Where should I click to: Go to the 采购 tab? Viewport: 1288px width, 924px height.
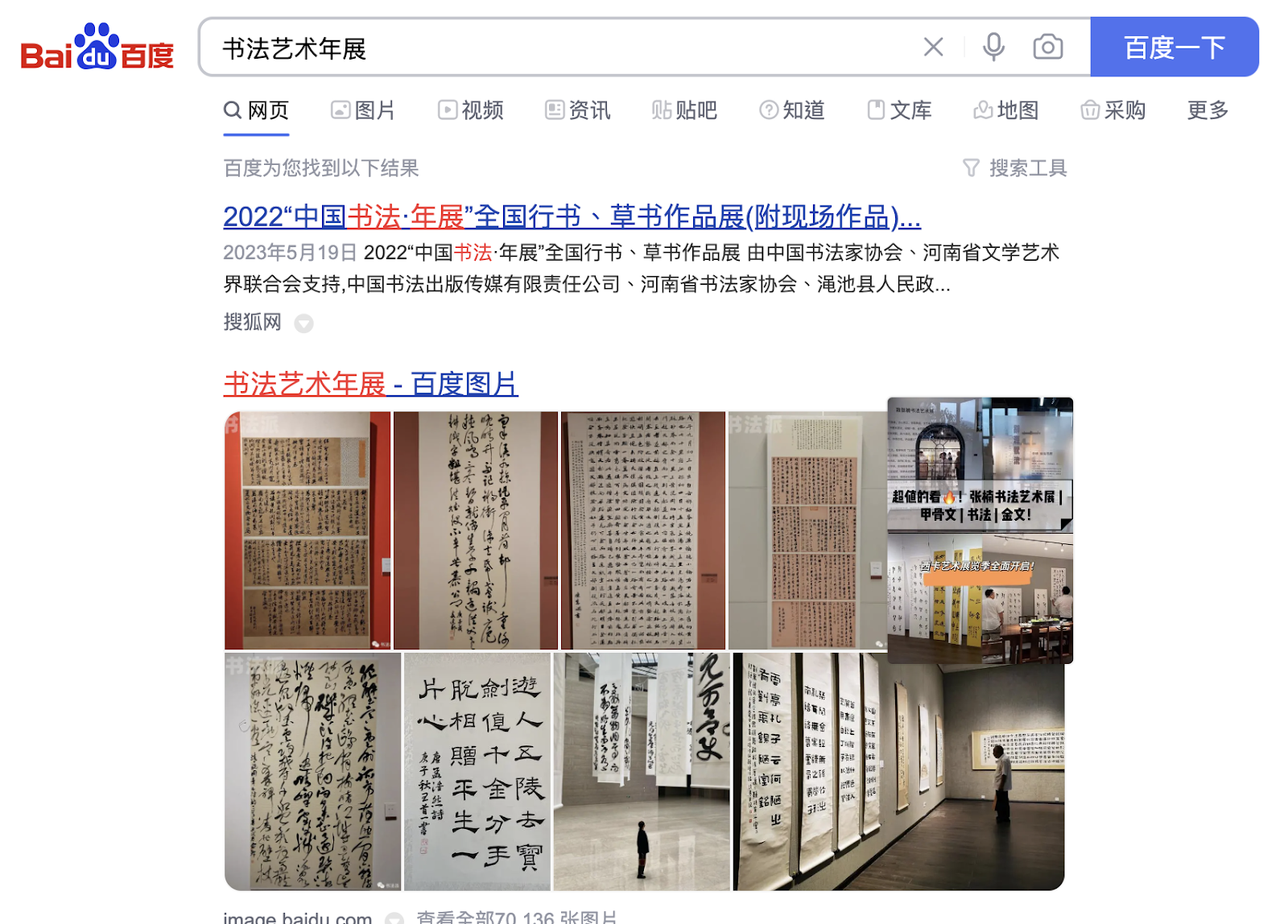[1113, 110]
